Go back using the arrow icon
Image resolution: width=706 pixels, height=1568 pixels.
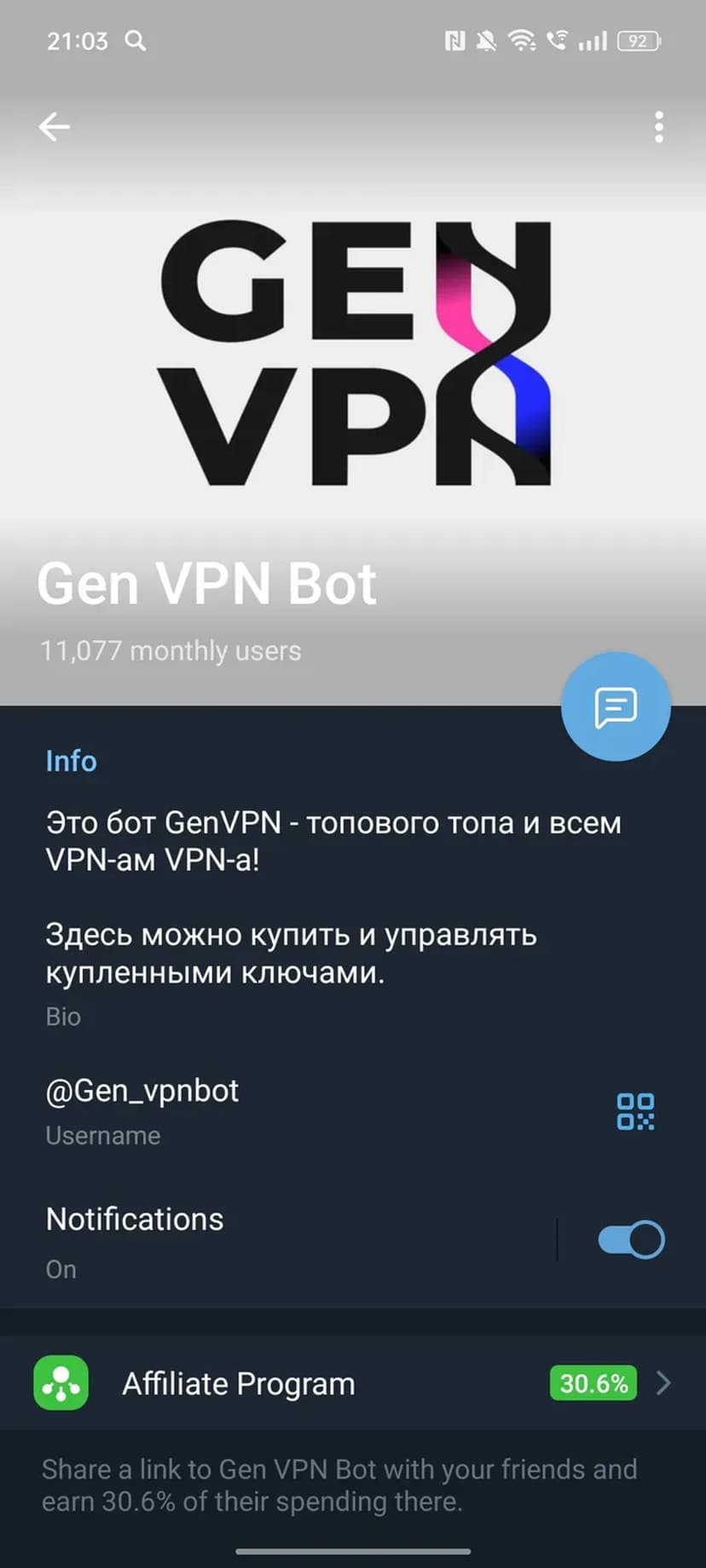54,127
